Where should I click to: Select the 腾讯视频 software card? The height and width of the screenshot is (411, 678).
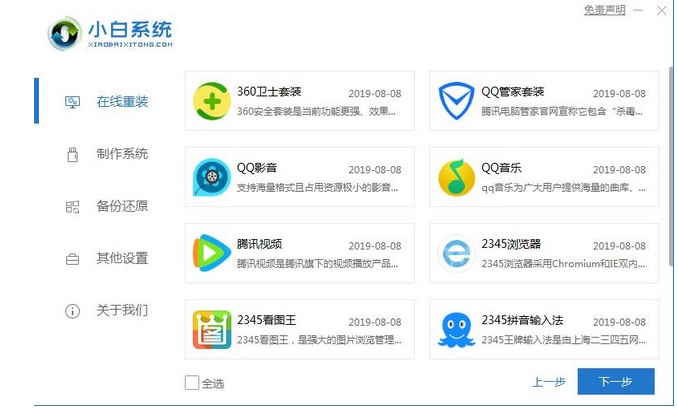tap(298, 253)
